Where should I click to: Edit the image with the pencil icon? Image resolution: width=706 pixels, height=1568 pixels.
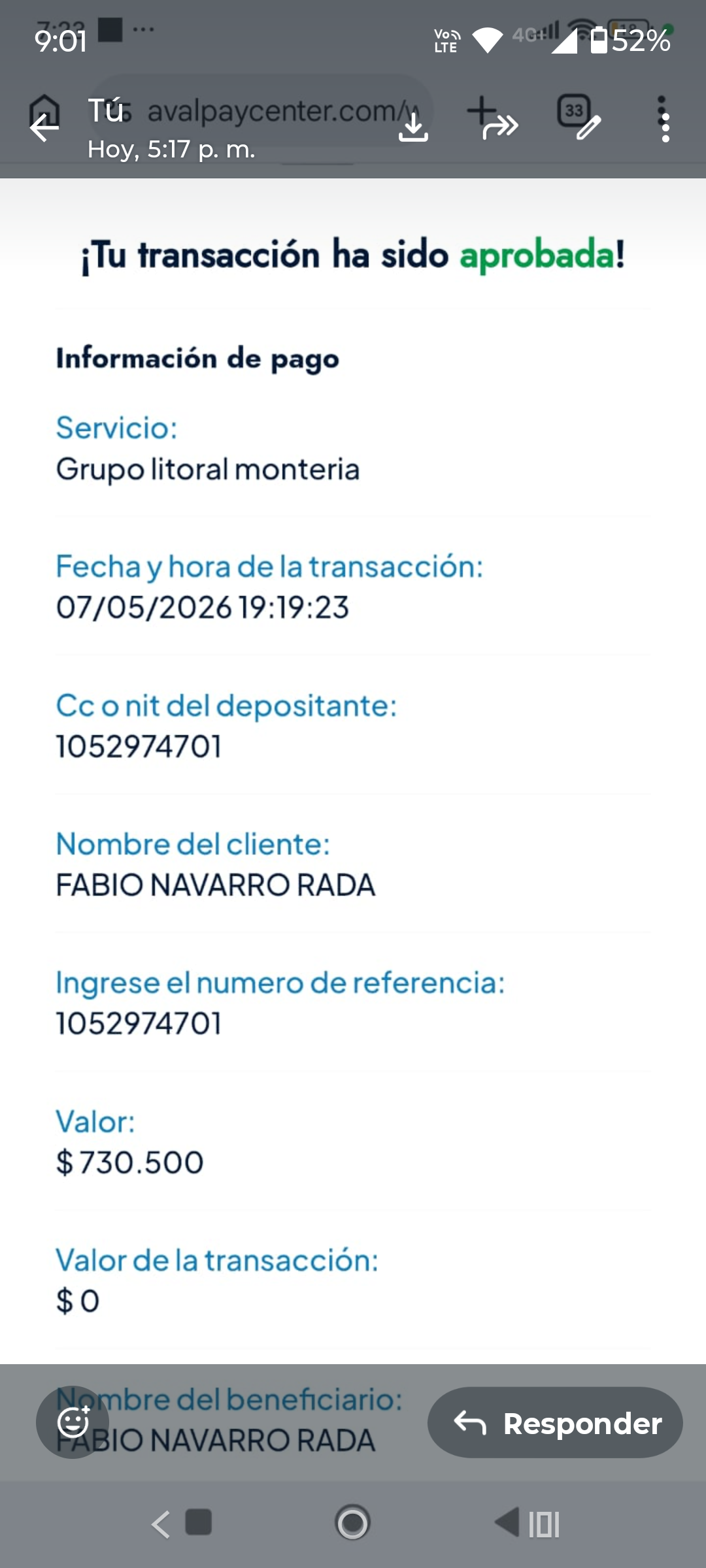(588, 127)
